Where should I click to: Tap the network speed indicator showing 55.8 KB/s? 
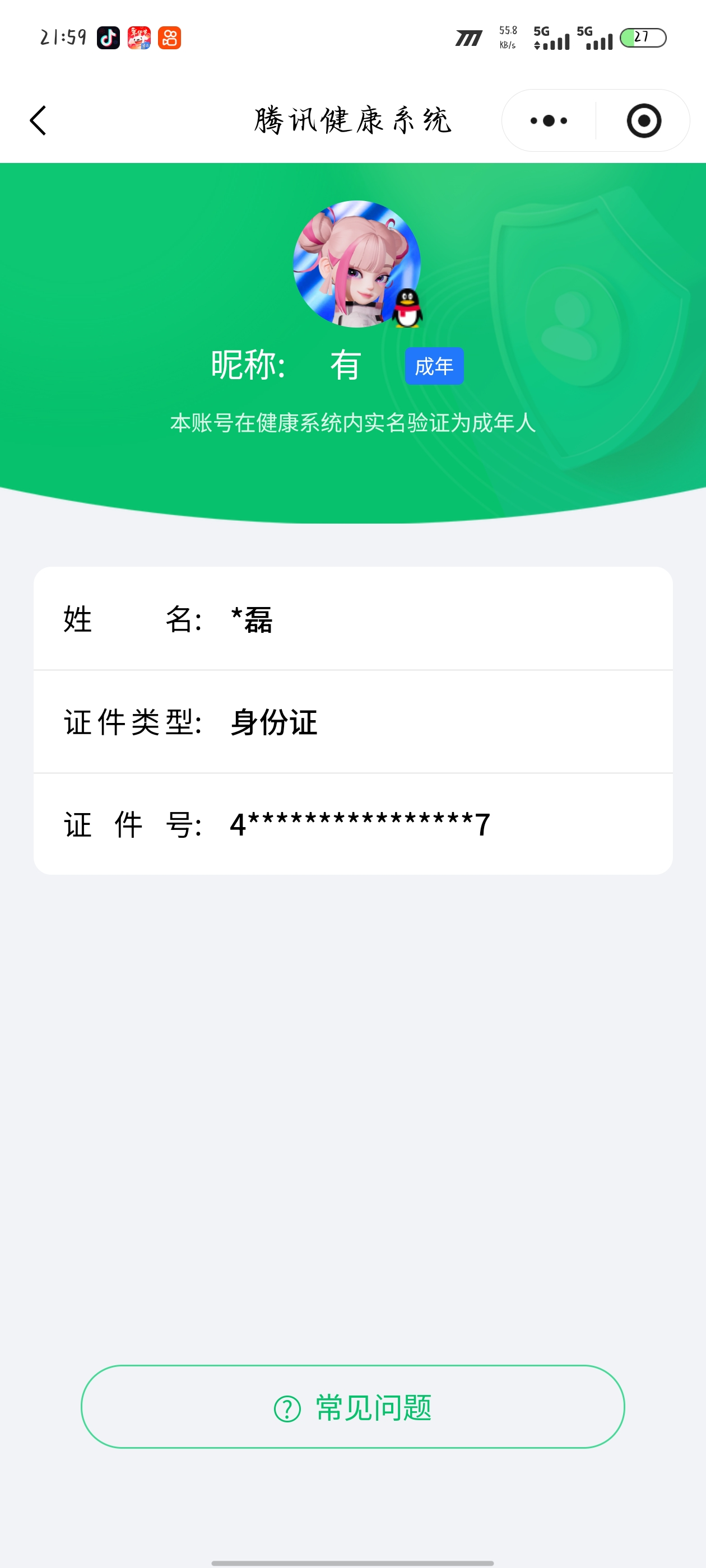pos(507,38)
